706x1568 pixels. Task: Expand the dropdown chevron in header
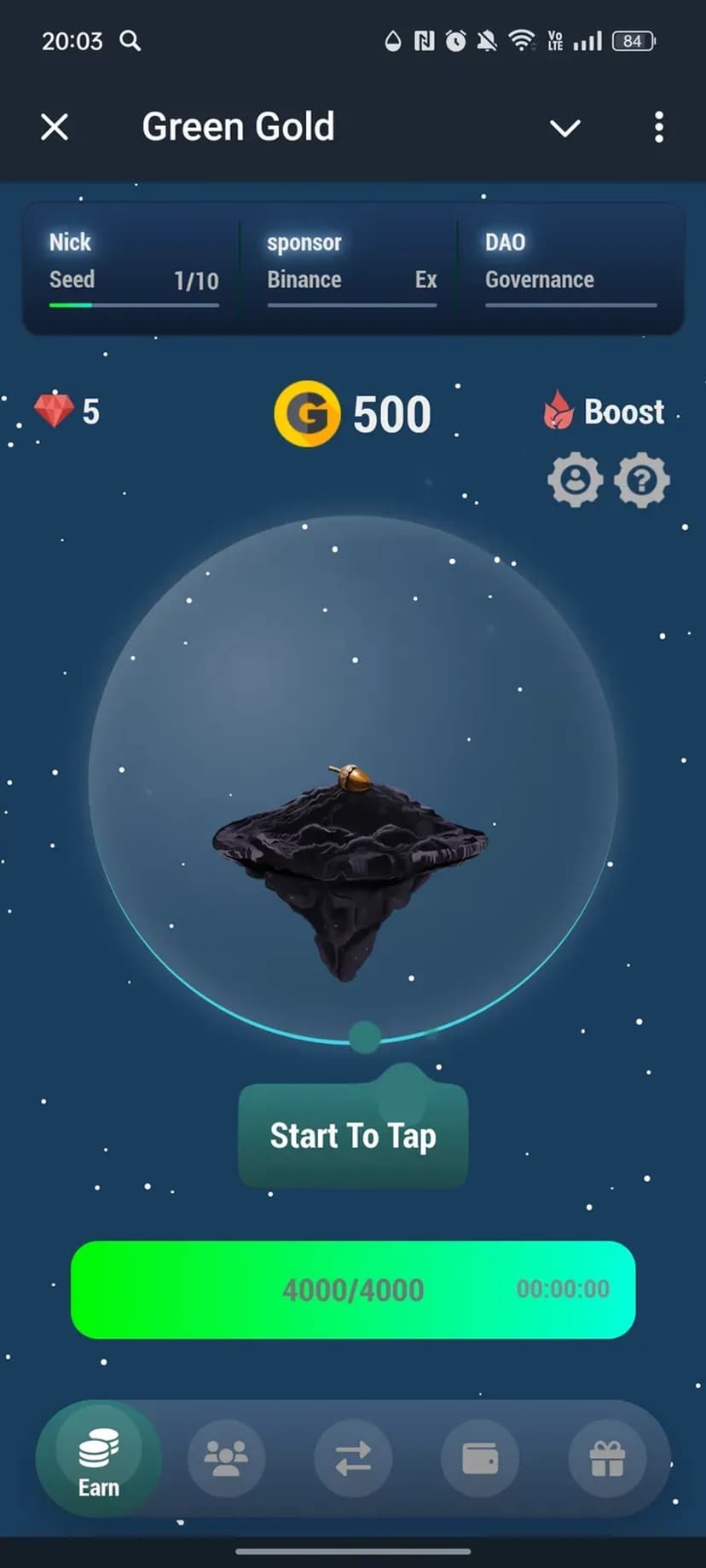[x=564, y=128]
